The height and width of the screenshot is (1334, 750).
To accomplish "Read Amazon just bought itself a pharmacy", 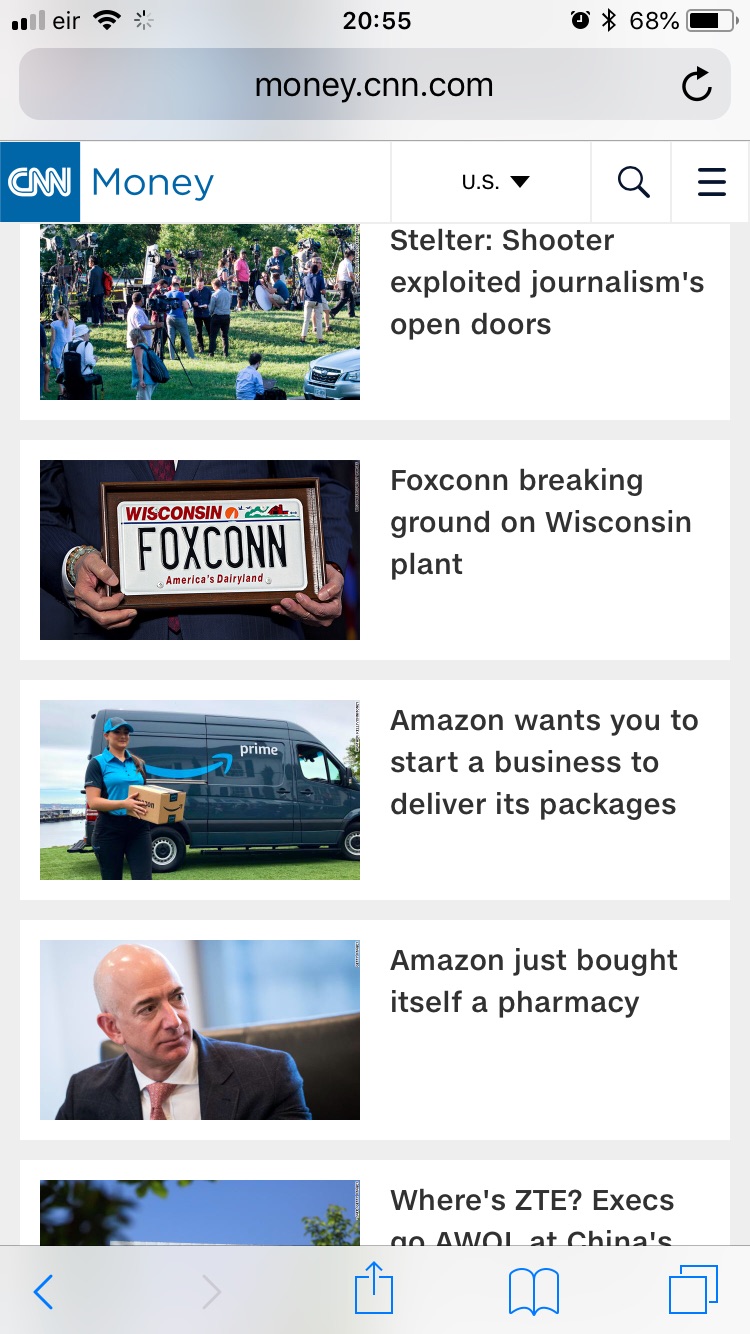I will point(533,981).
